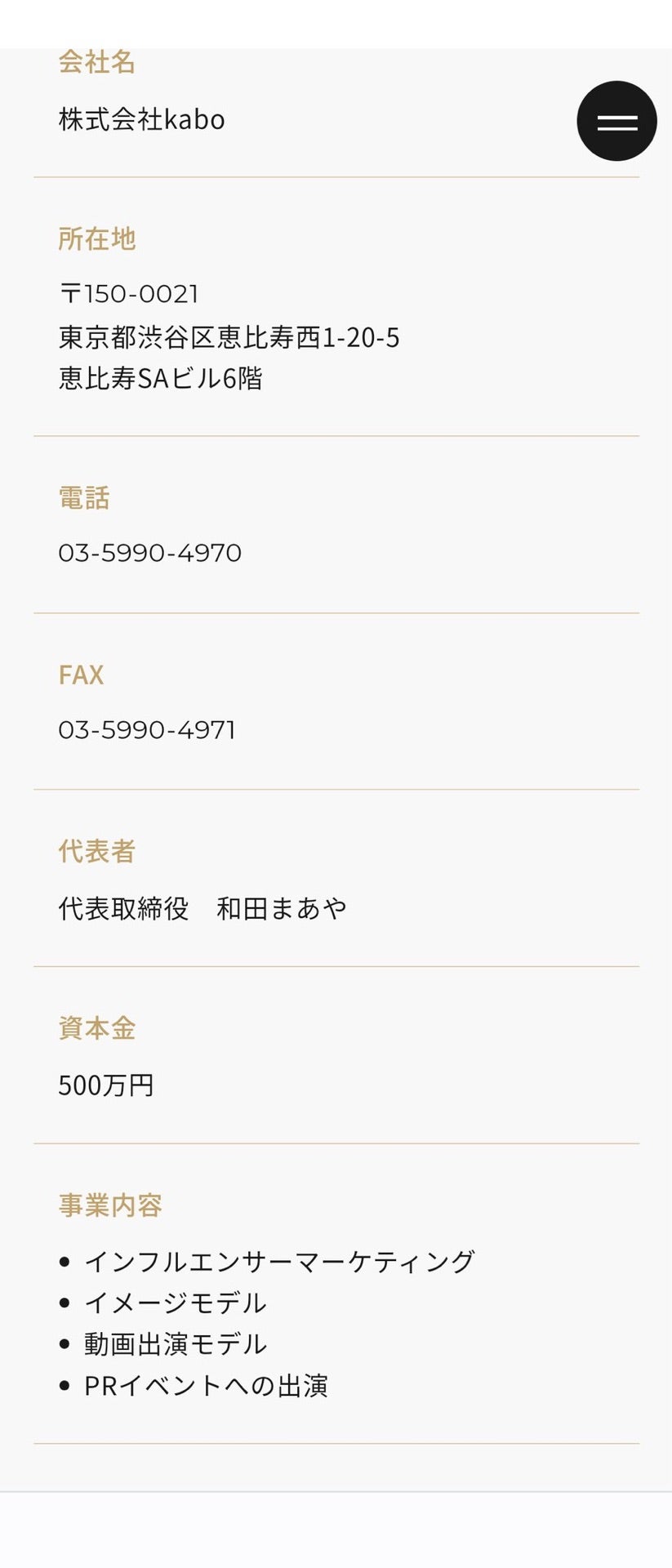
Task: Select the capital amount 500万円
Action: pos(107,1086)
